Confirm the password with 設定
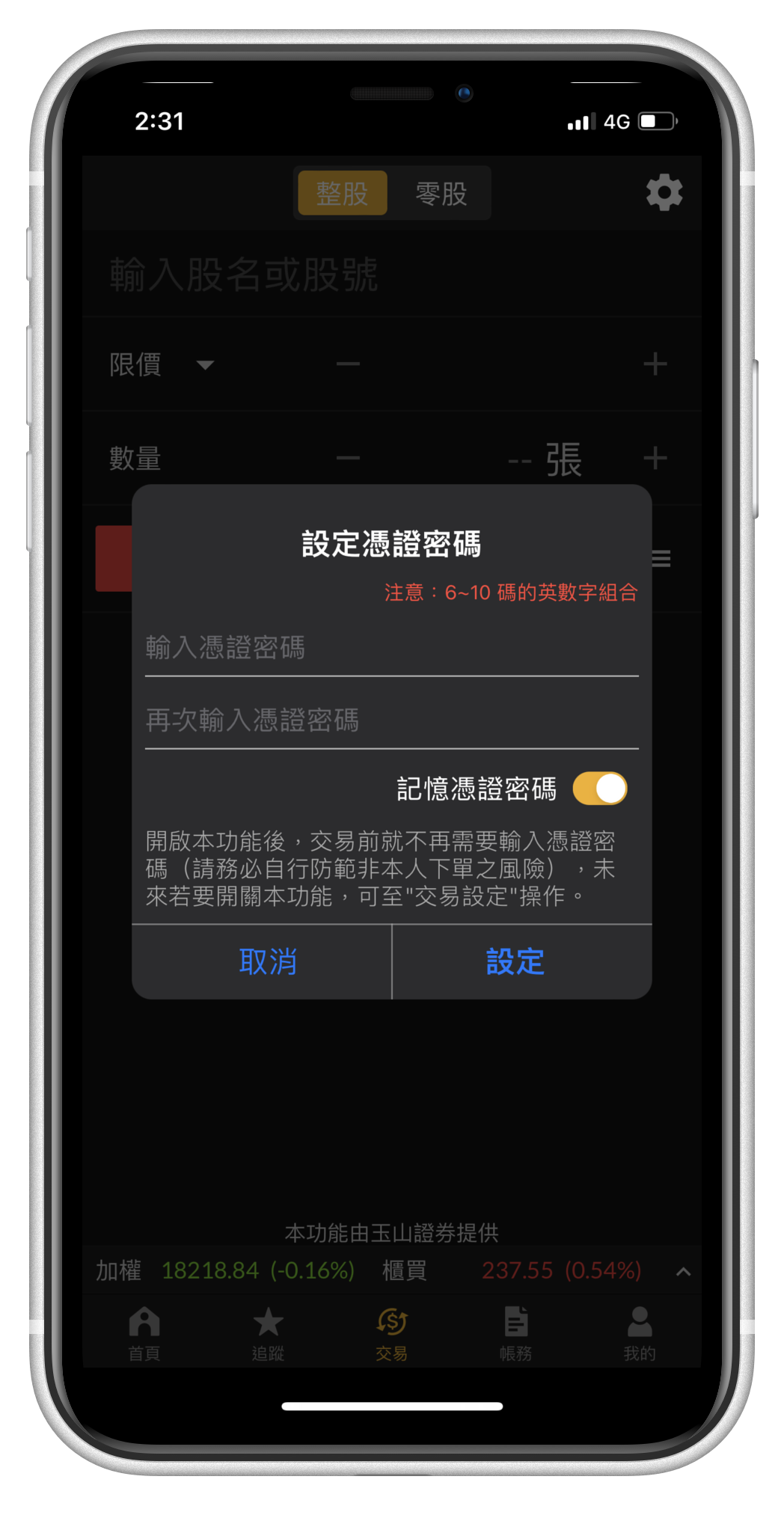 (515, 961)
